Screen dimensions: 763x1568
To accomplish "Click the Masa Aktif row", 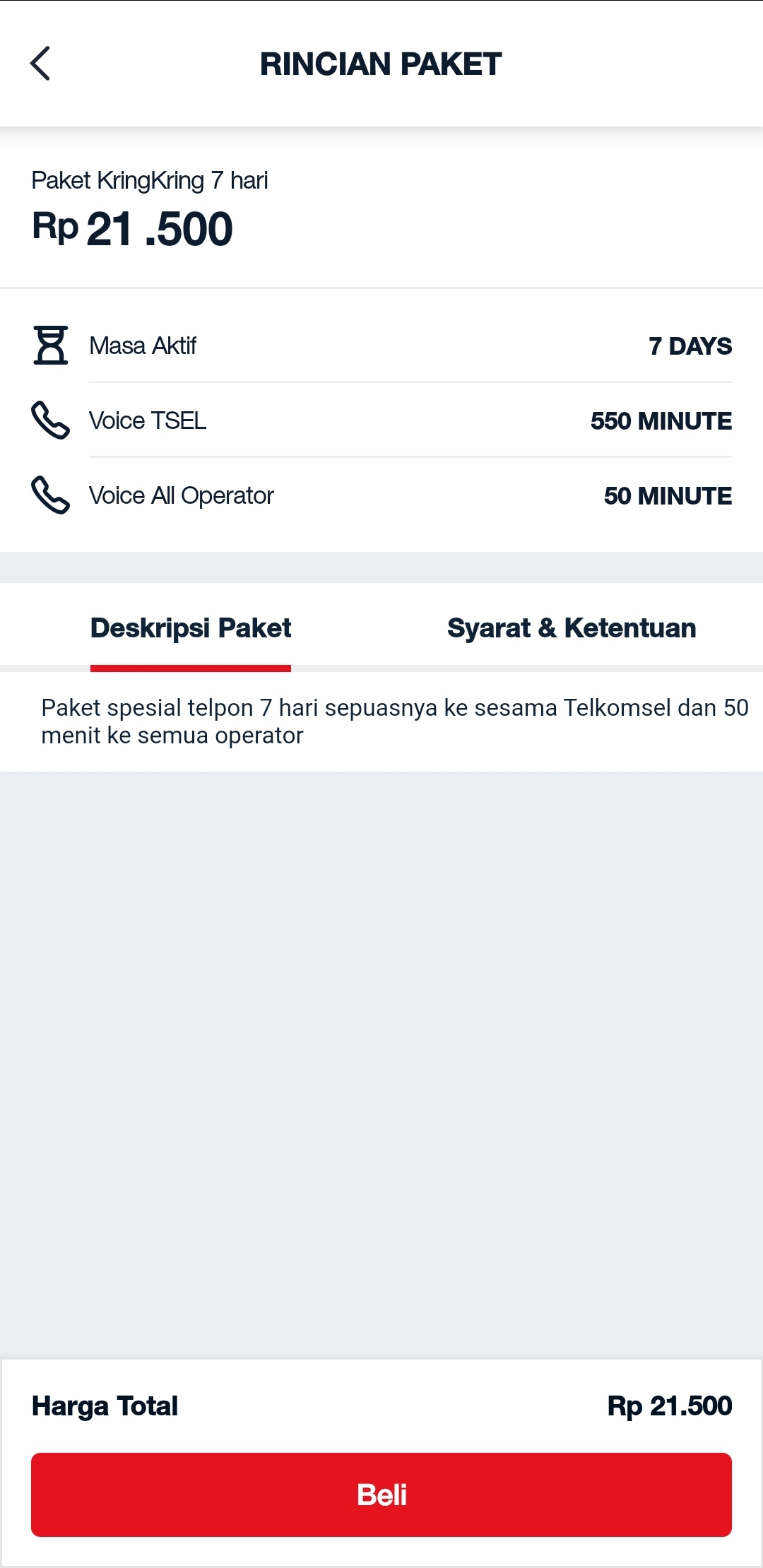I will (381, 346).
